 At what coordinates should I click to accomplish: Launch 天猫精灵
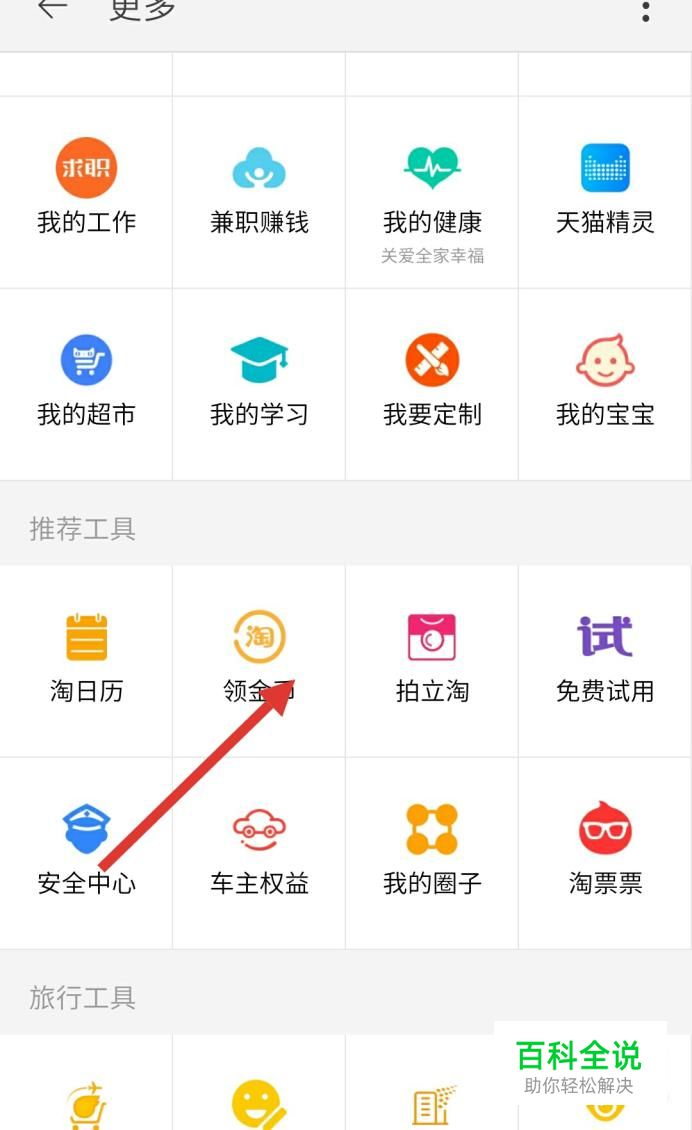(x=605, y=192)
